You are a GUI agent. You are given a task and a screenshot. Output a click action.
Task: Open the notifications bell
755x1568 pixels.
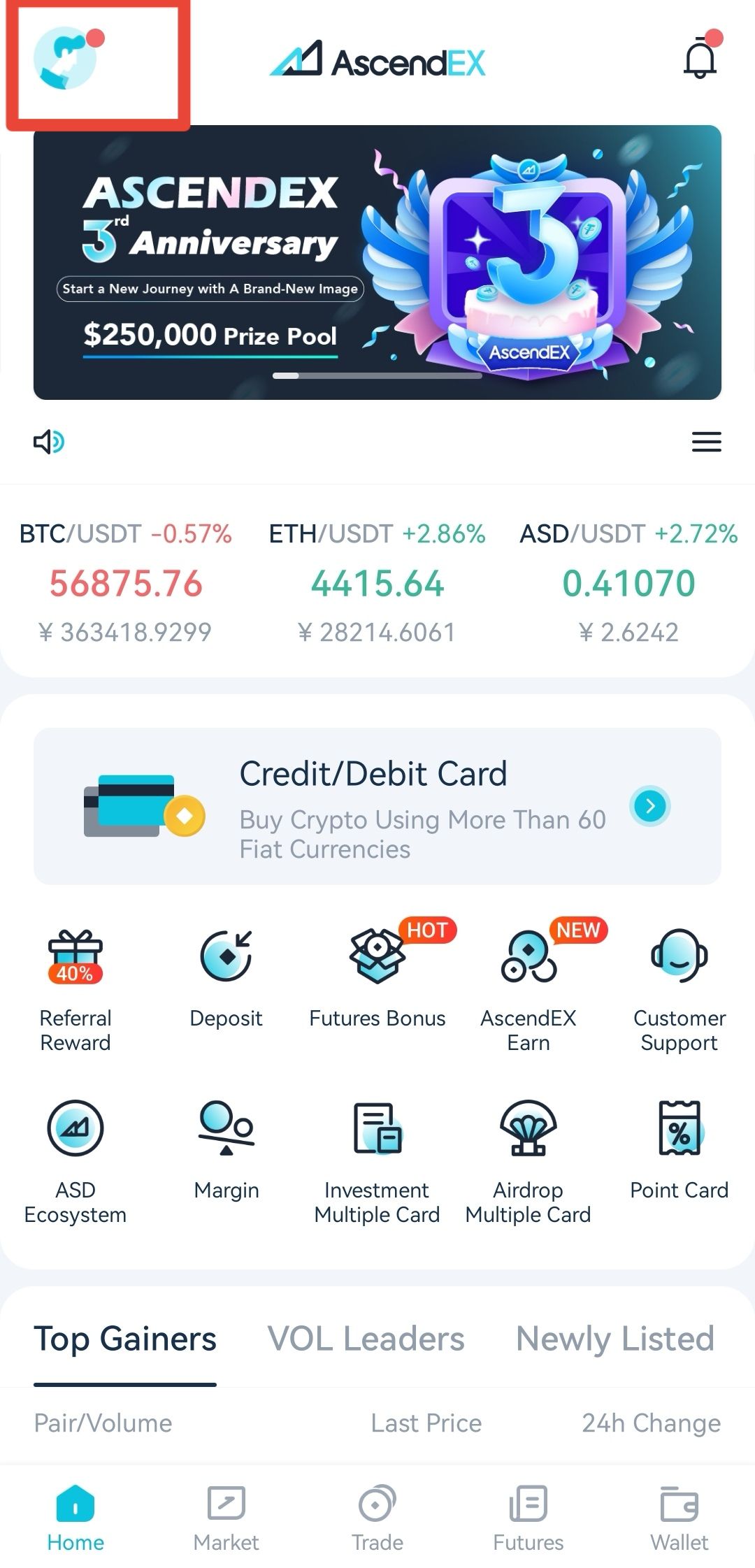[x=700, y=57]
